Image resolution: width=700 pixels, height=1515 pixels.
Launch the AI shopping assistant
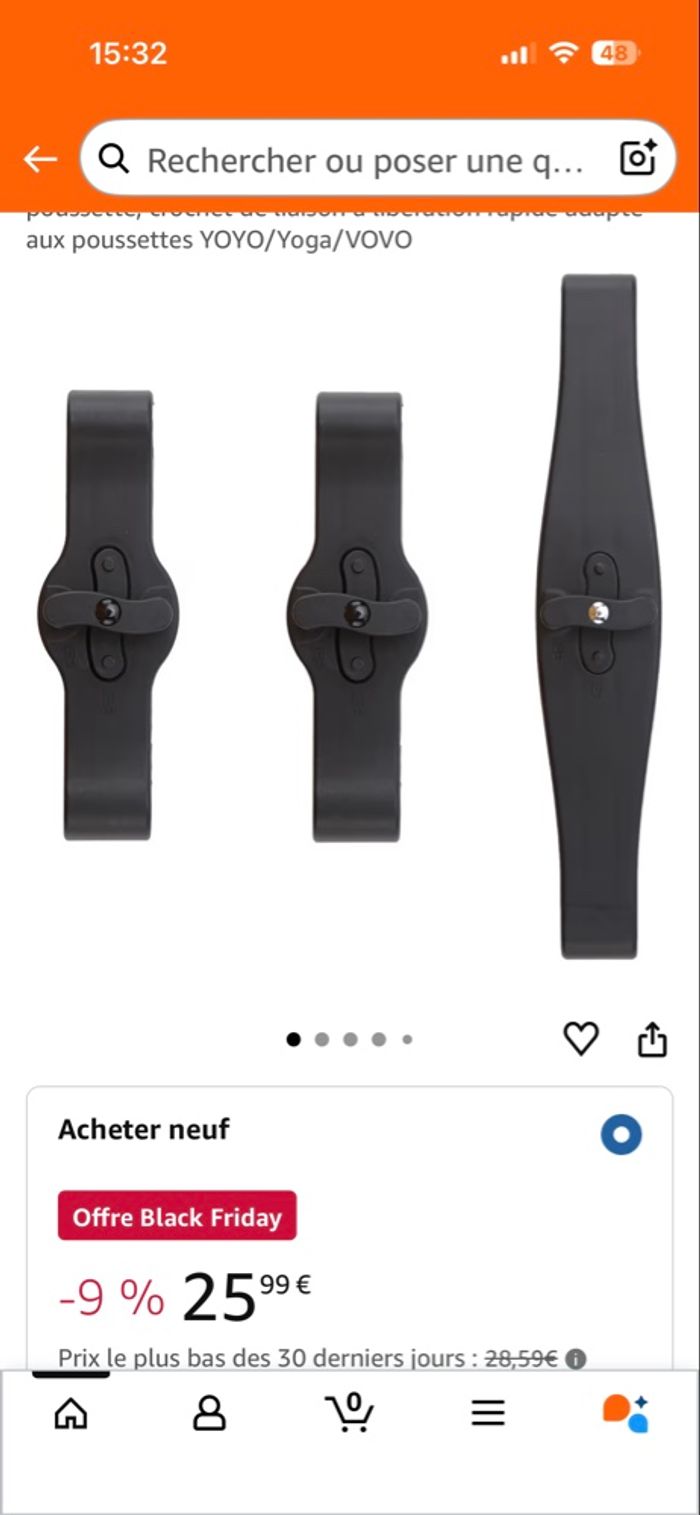626,1413
